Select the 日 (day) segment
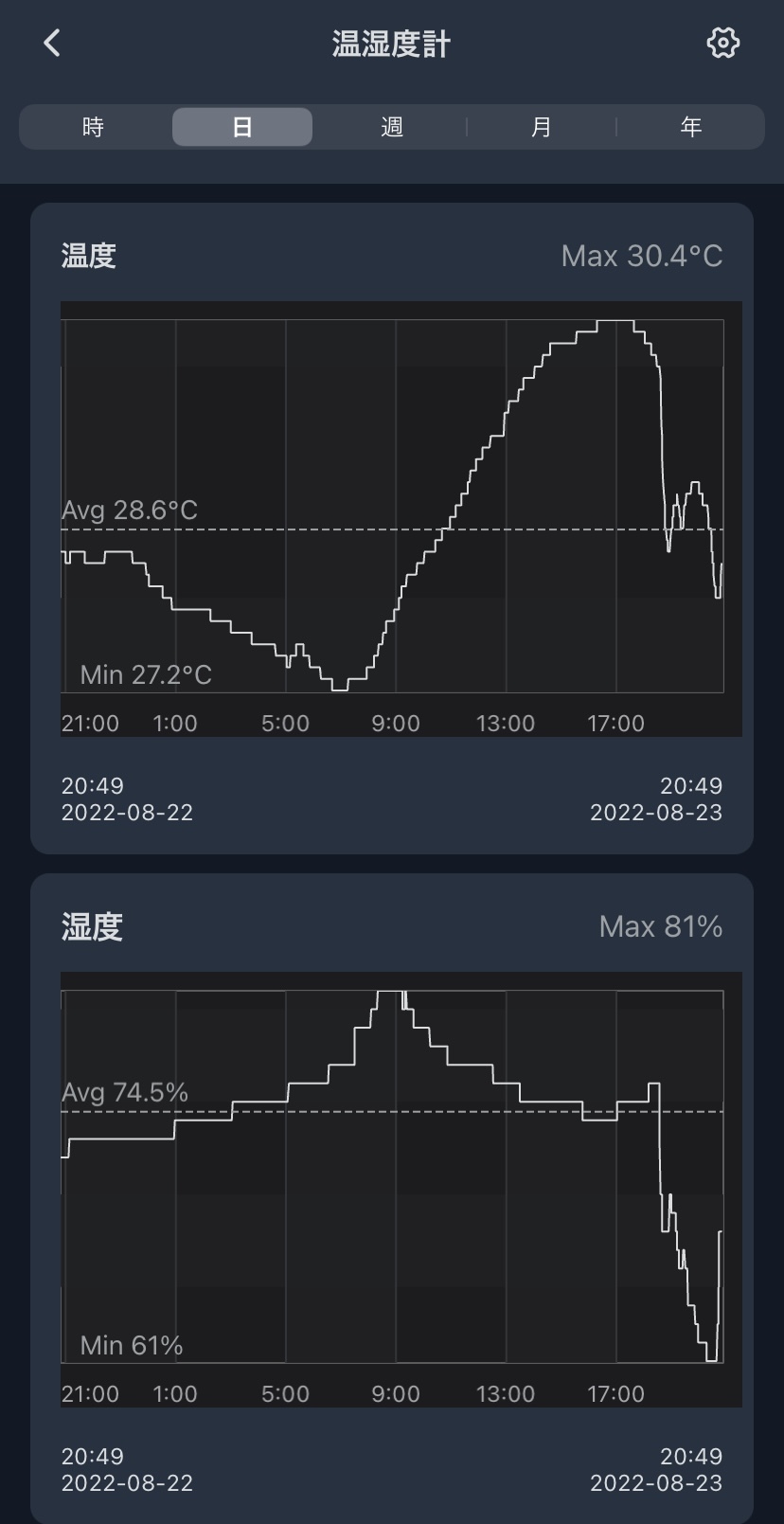 tap(242, 127)
